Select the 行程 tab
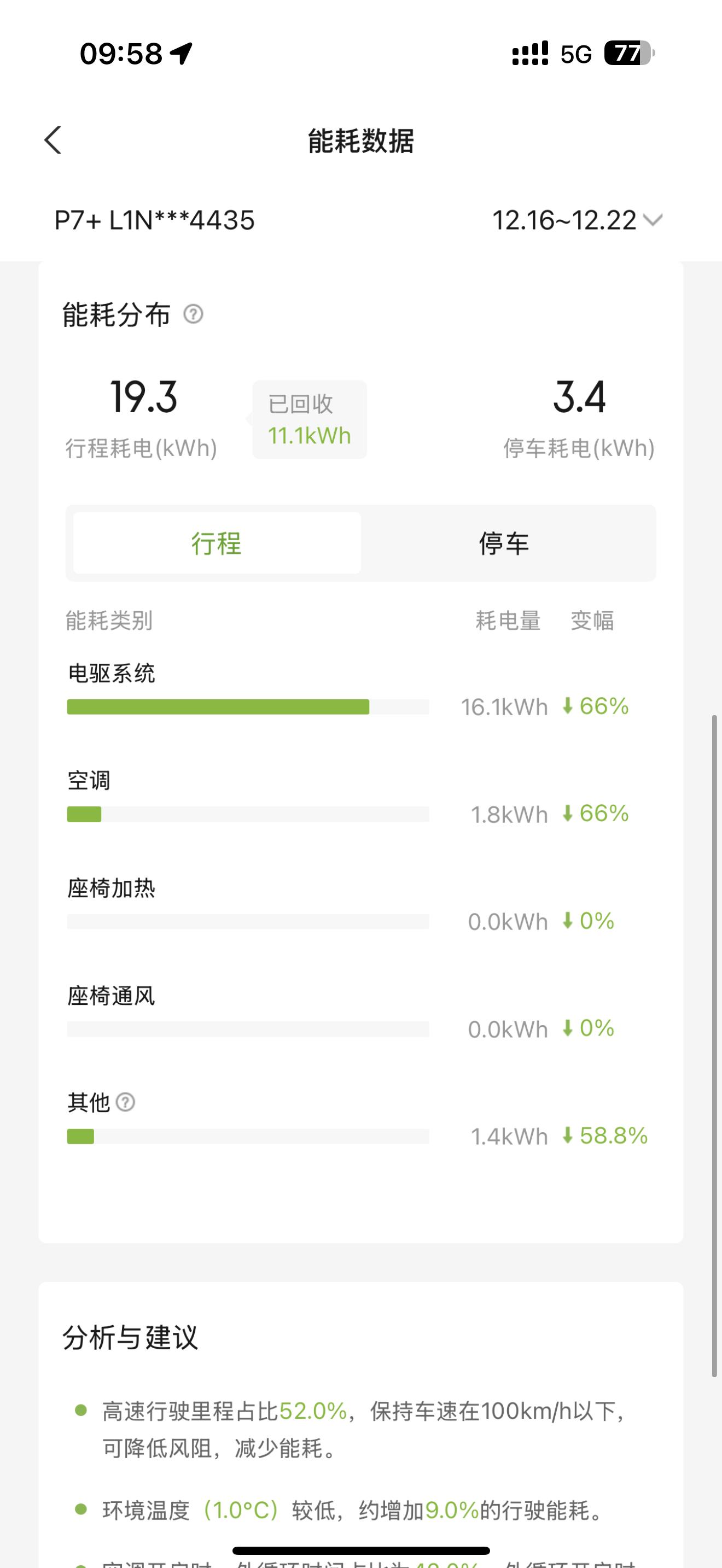The height and width of the screenshot is (1568, 722). point(217,543)
